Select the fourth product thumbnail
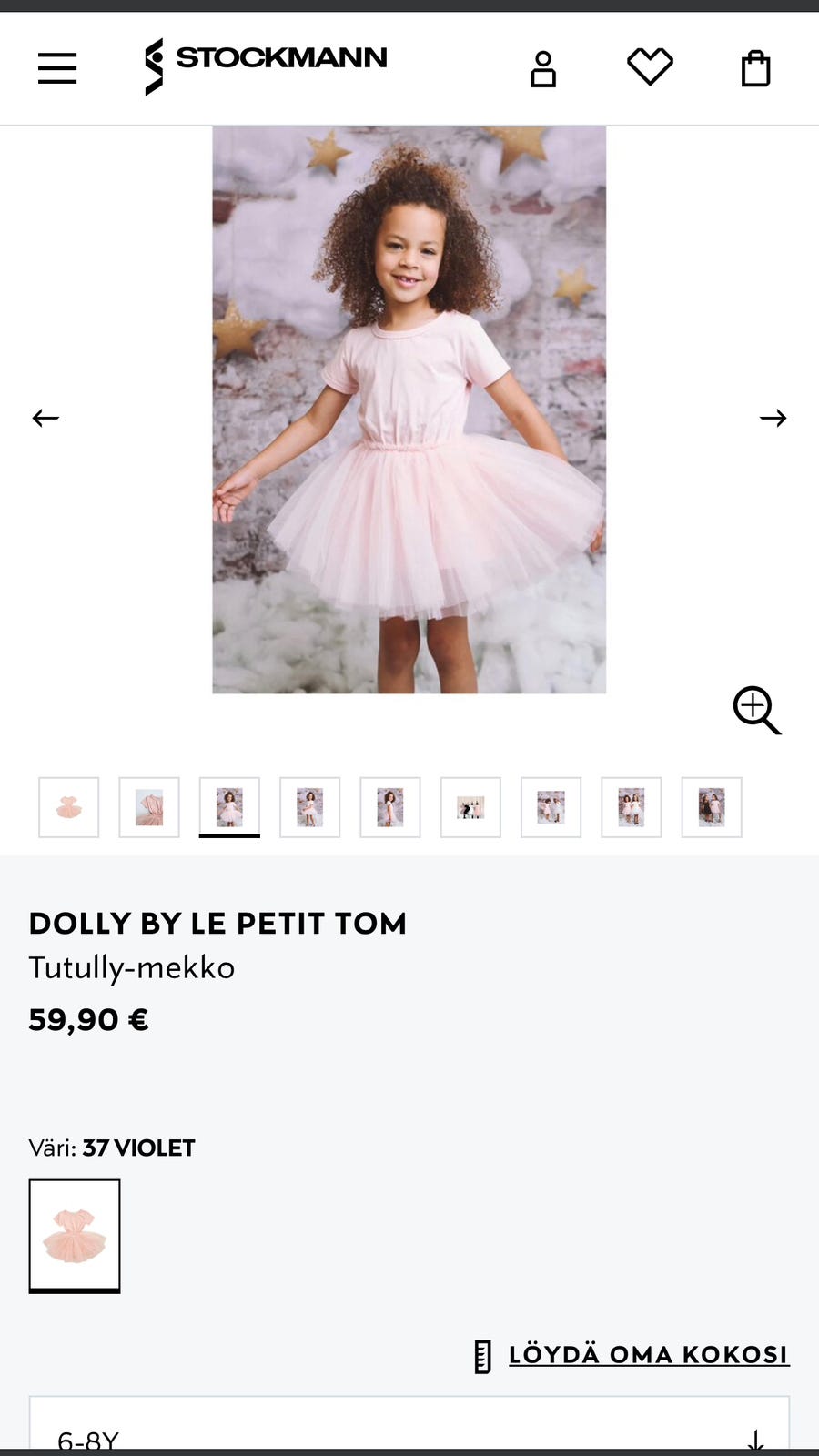This screenshot has height=1456, width=819. coord(310,807)
